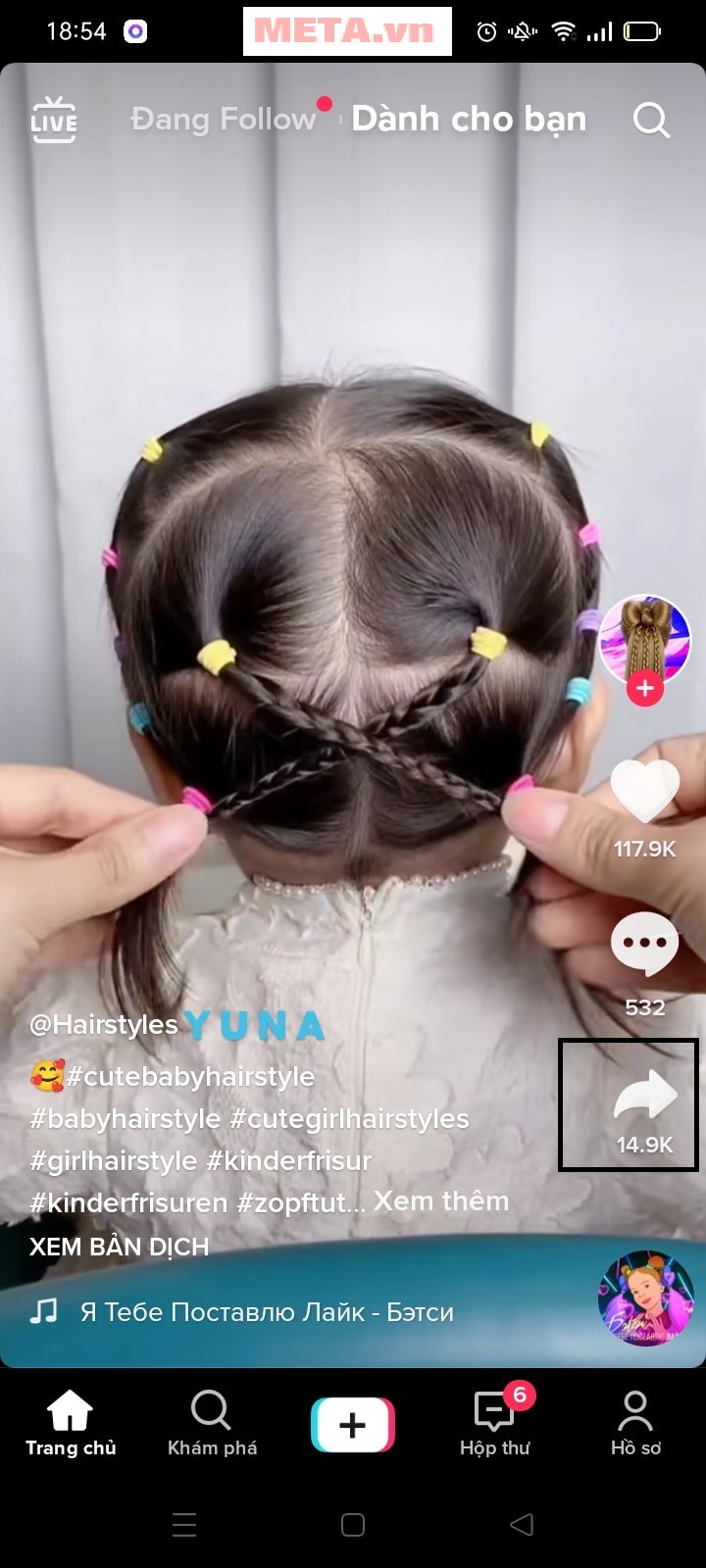706x1568 pixels.
Task: Switch to the Dành cho bạn tab
Action: click(x=469, y=120)
